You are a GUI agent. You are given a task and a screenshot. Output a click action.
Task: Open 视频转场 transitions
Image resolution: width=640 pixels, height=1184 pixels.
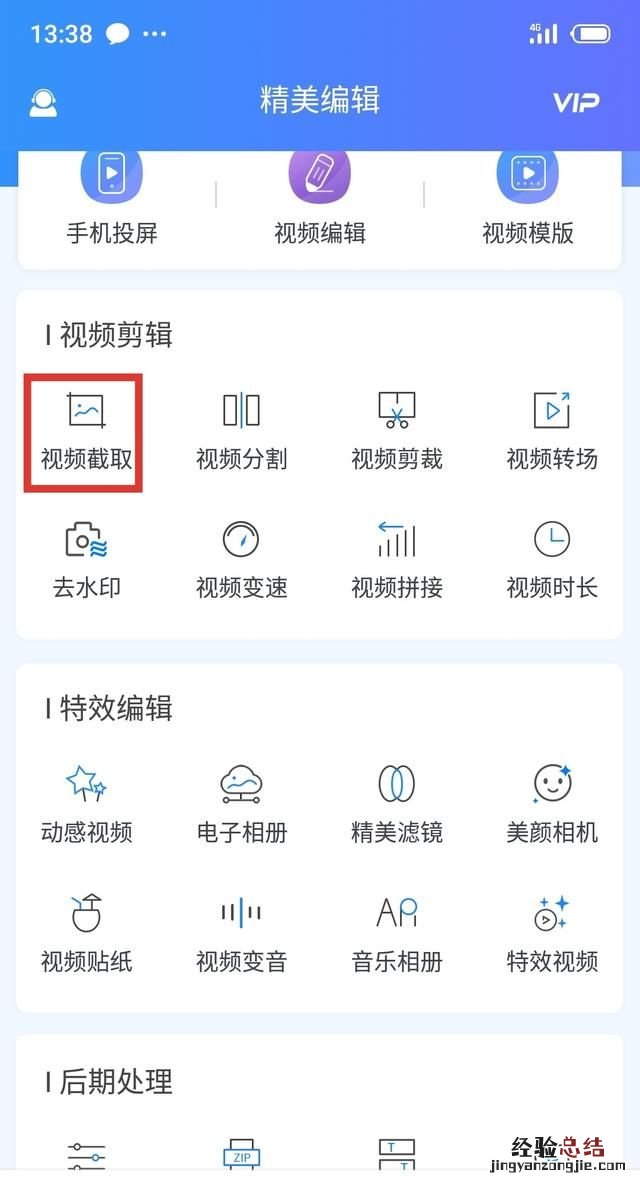(552, 431)
